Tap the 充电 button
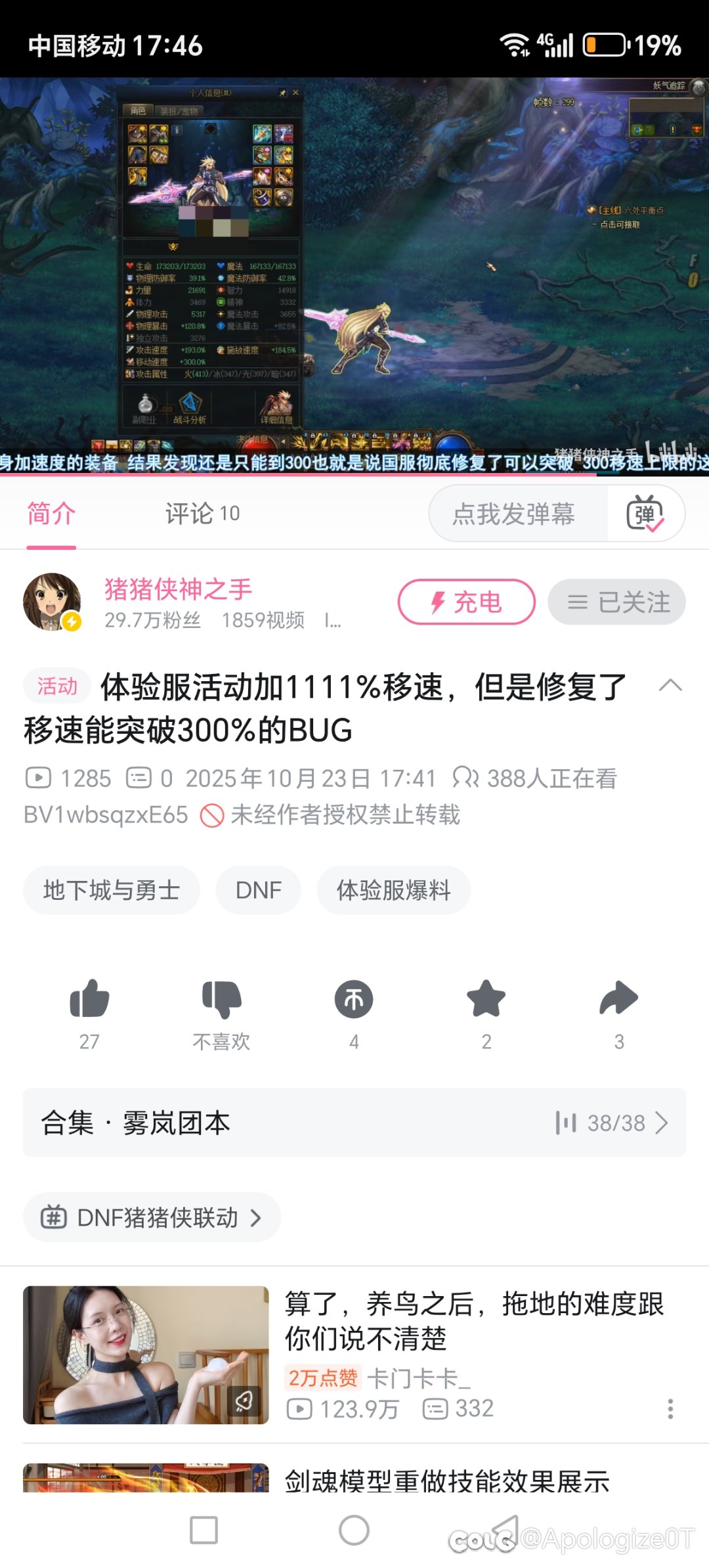The width and height of the screenshot is (709, 1568). coord(466,602)
